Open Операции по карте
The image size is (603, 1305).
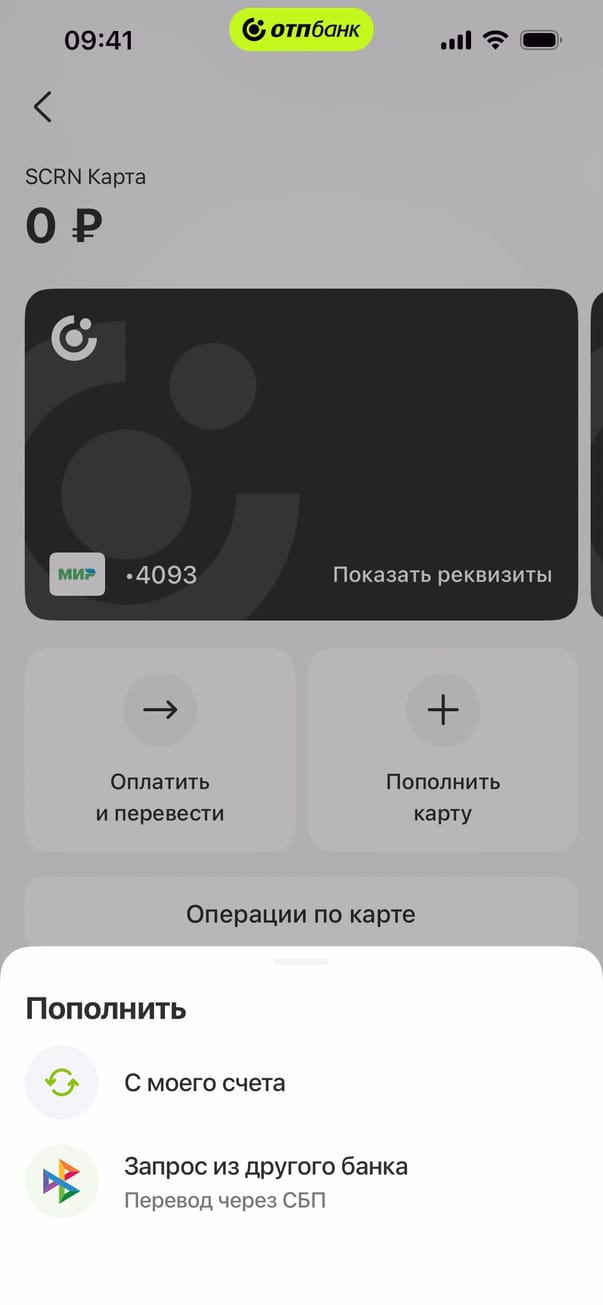pos(301,914)
